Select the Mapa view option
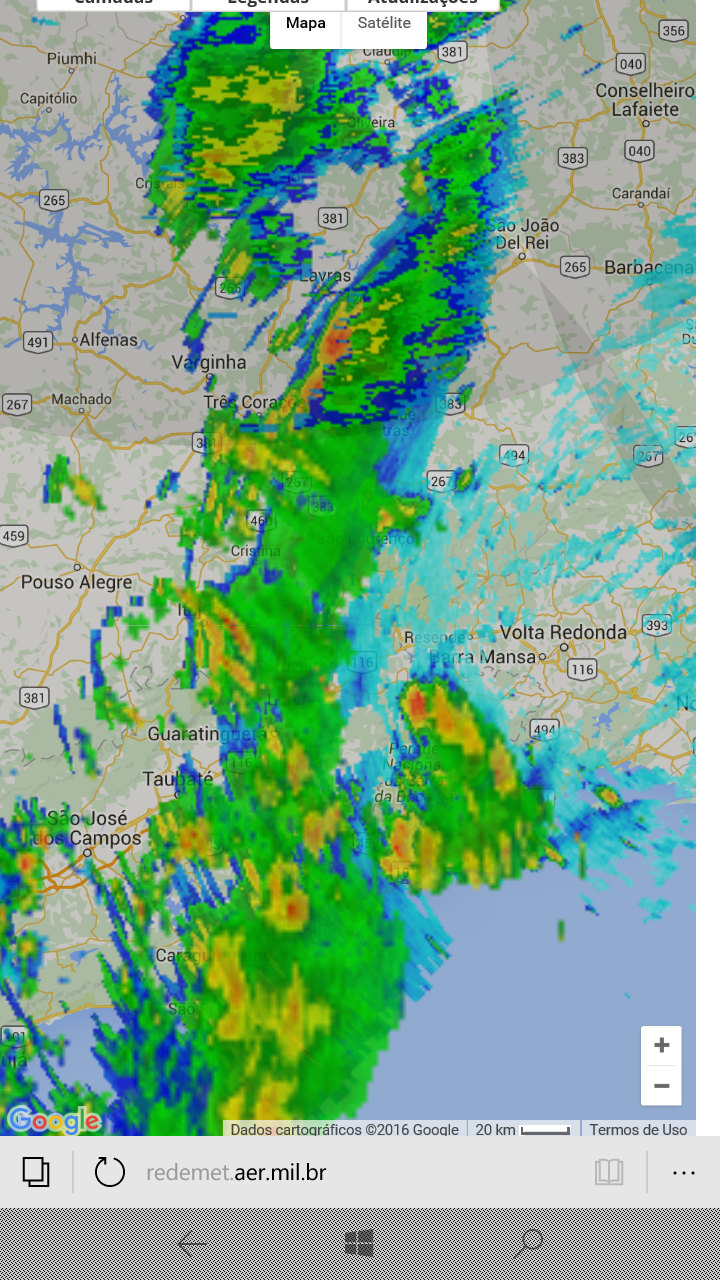 click(x=306, y=23)
